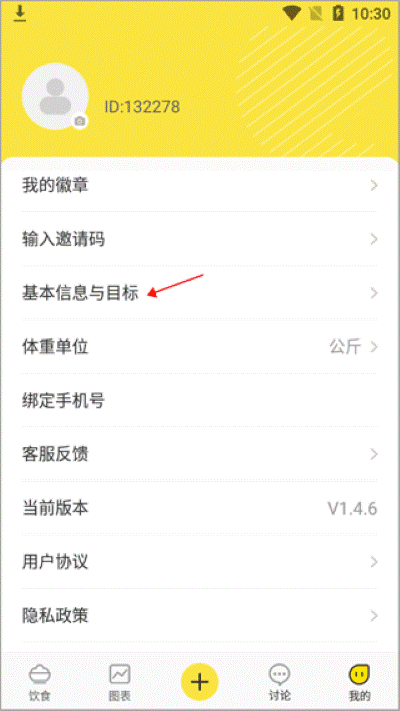Open 我的徽章 row

point(200,185)
